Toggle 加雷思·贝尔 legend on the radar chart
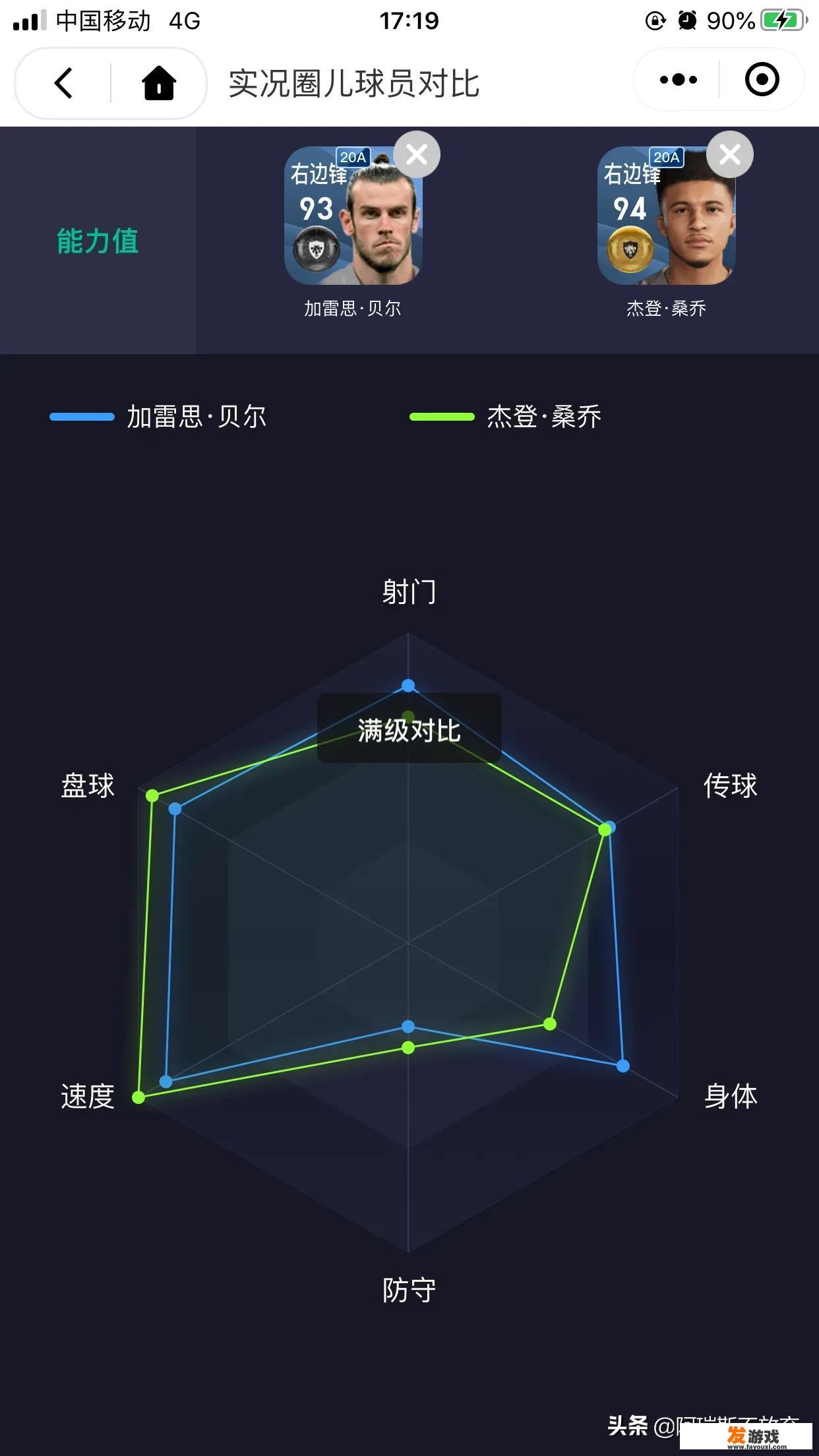 [158, 417]
